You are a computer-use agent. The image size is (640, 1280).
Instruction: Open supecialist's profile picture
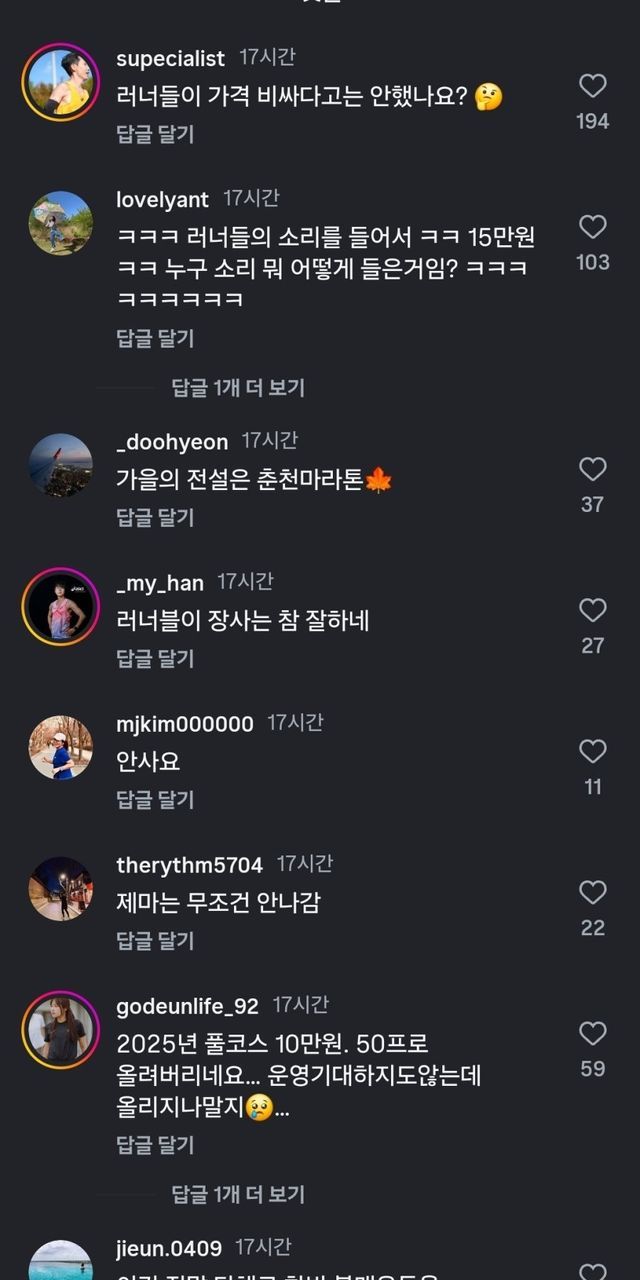[61, 81]
